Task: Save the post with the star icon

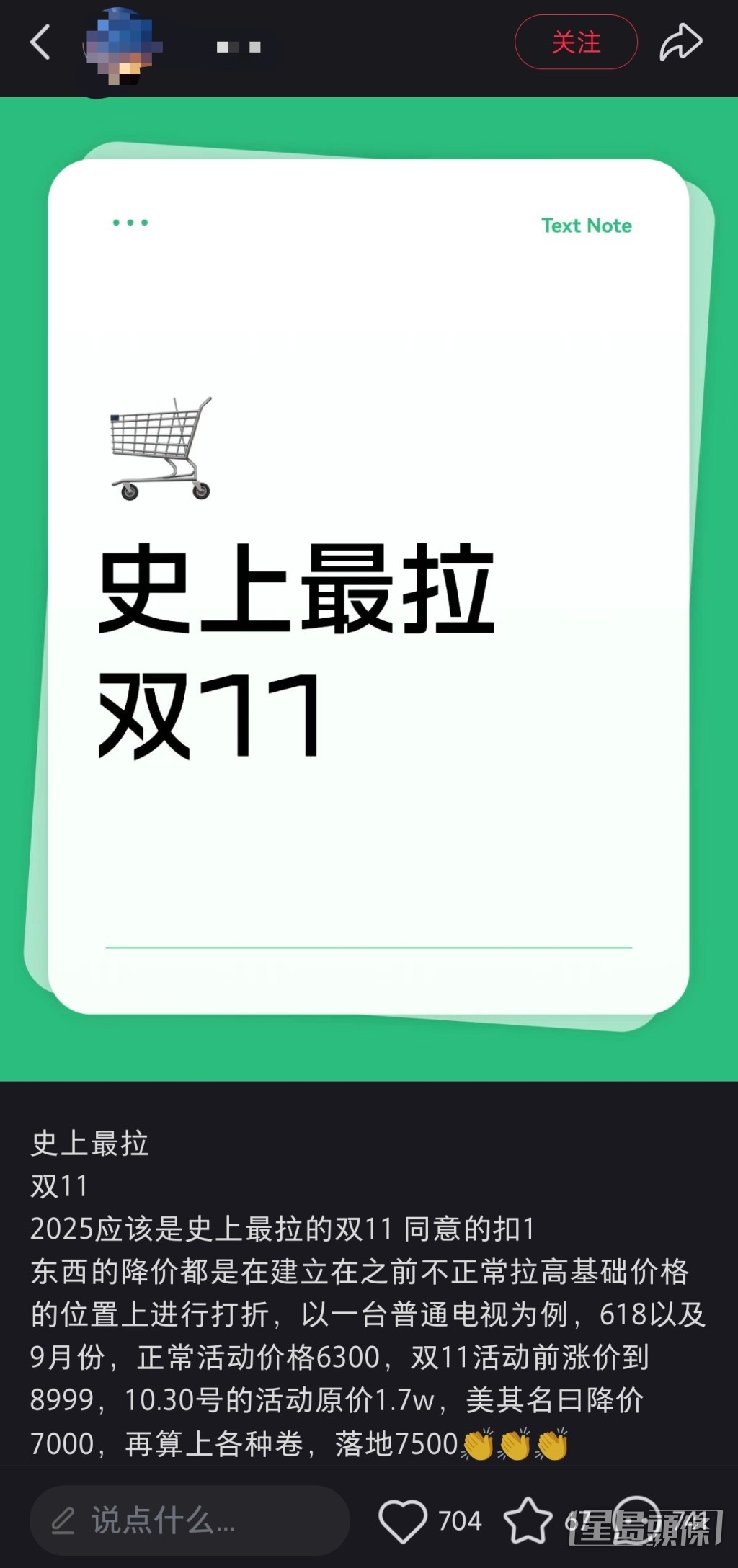Action: (528, 1520)
